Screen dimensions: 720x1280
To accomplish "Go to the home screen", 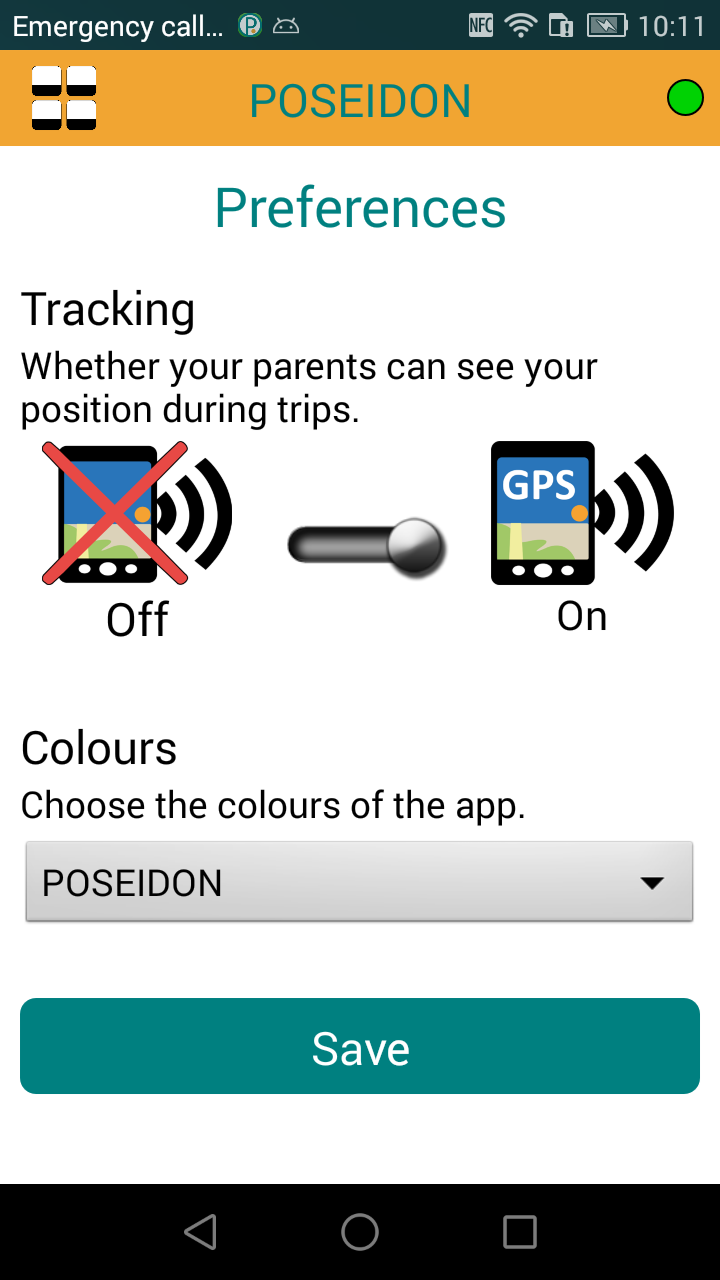I will [x=360, y=1232].
